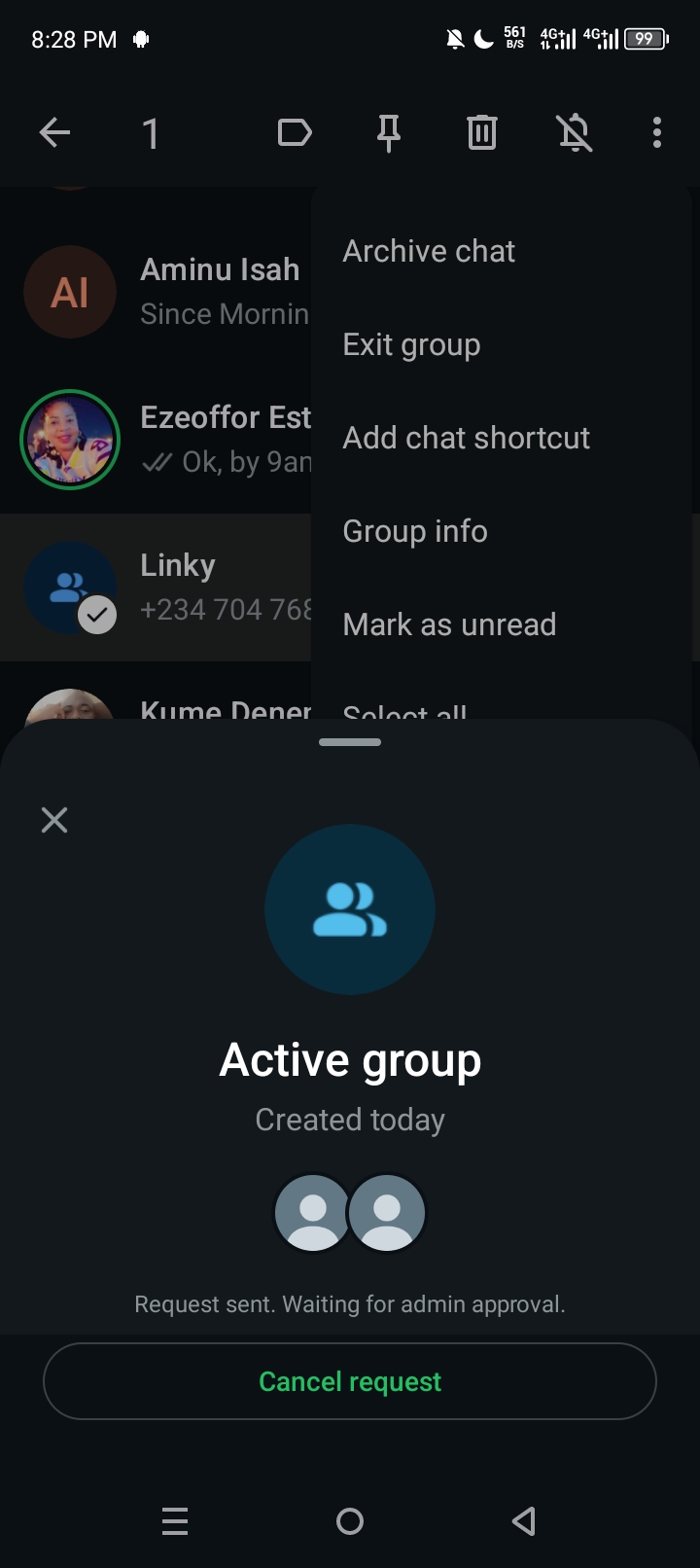This screenshot has height=1568, width=700.
Task: Mark the chat as unread
Action: (449, 624)
